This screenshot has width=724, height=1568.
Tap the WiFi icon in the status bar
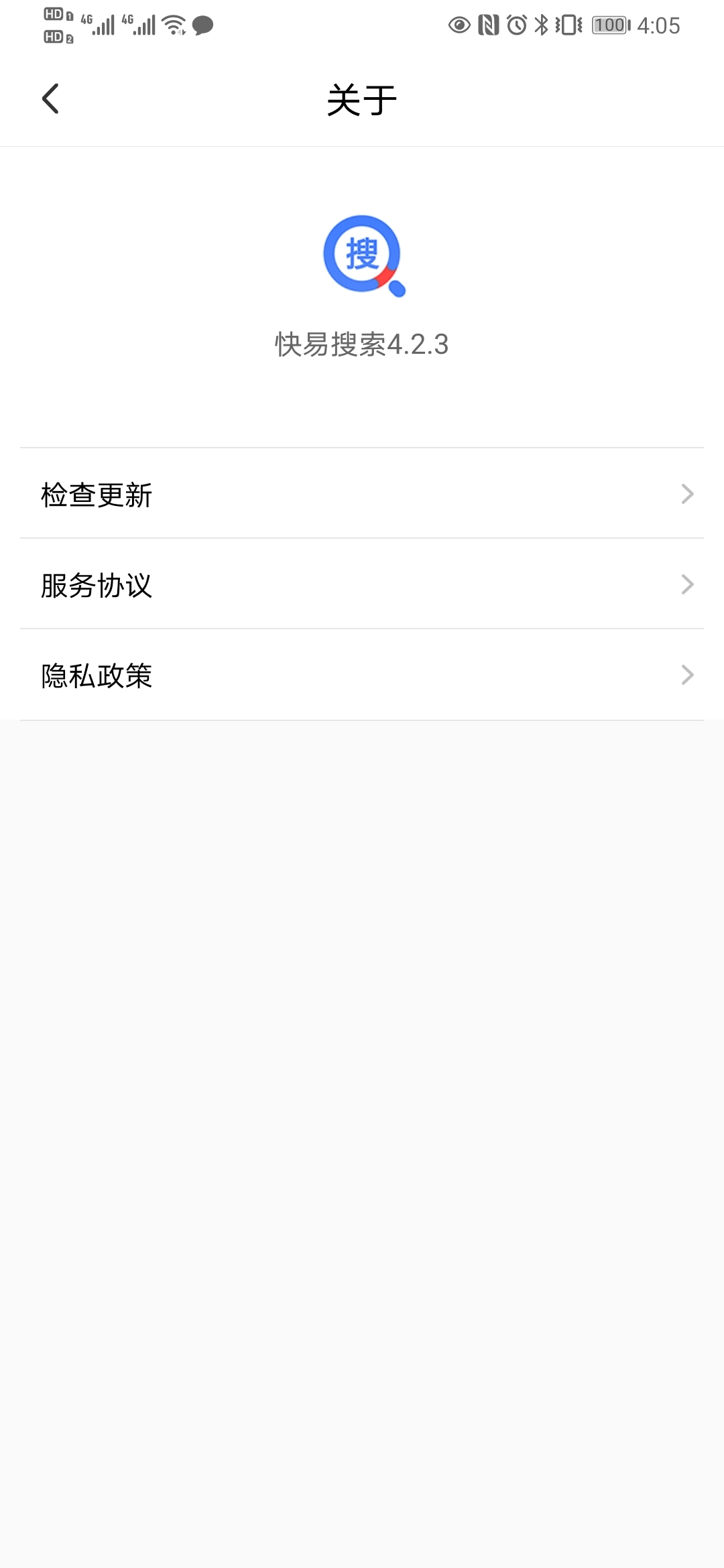[x=173, y=25]
